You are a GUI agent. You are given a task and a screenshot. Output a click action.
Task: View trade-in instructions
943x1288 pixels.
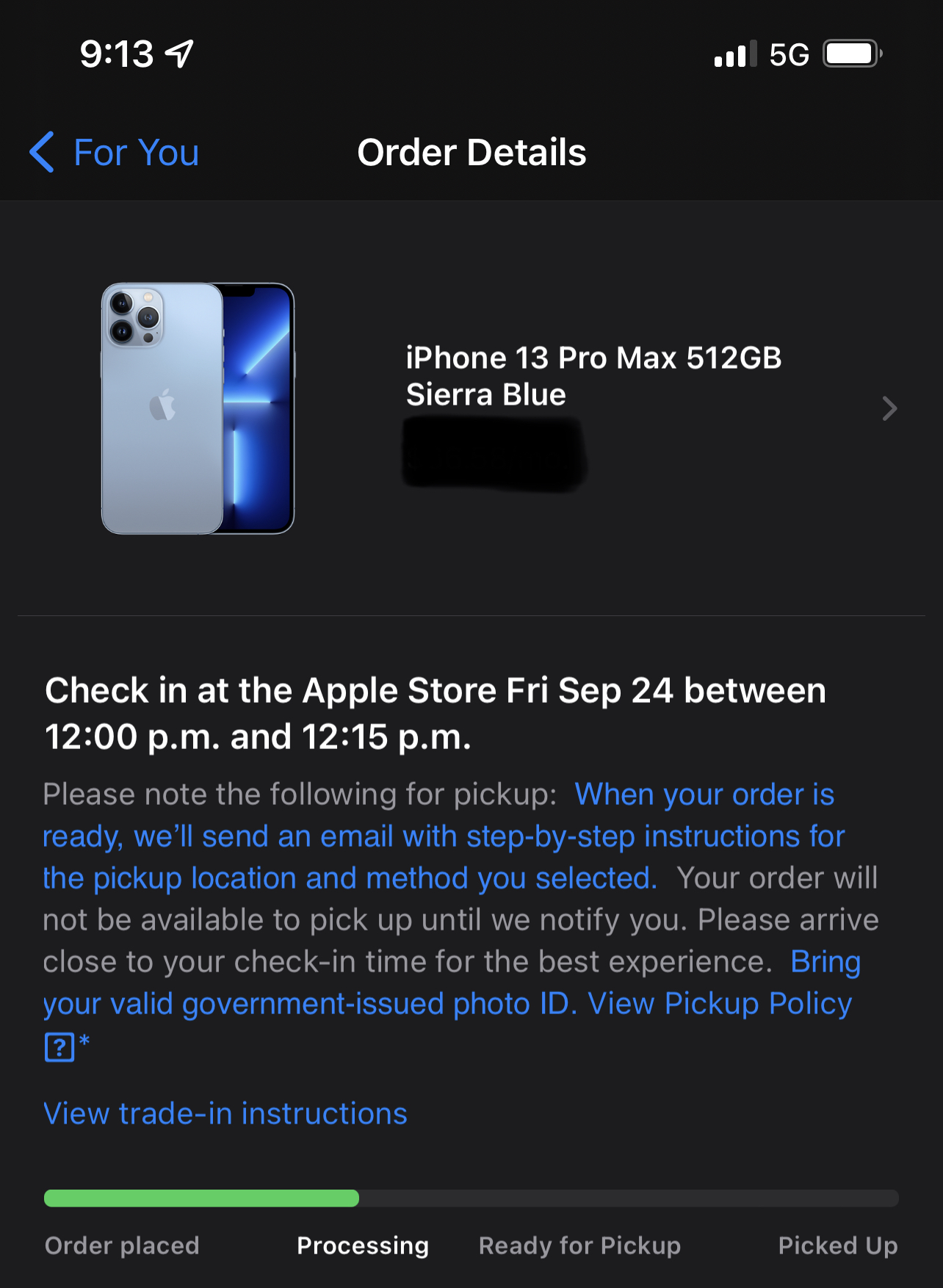[x=225, y=1113]
